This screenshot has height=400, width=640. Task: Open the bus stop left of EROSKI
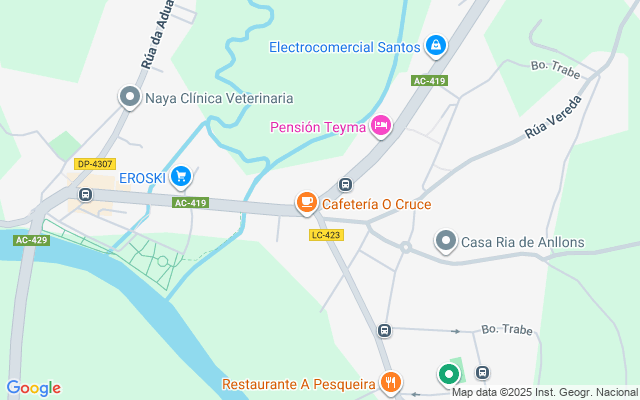(x=86, y=194)
